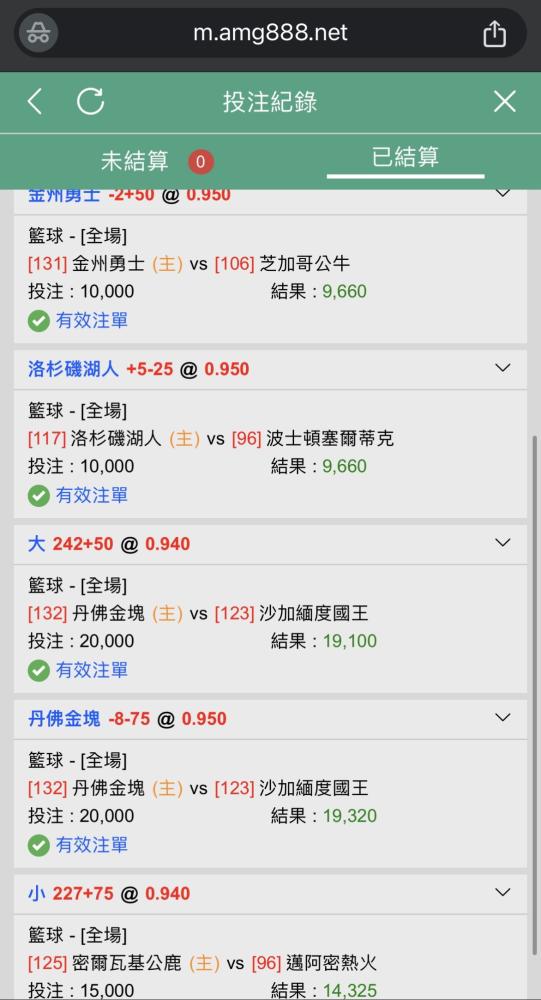Tap the m.amg888.net address bar
The height and width of the screenshot is (1000, 541).
pyautogui.click(x=270, y=33)
